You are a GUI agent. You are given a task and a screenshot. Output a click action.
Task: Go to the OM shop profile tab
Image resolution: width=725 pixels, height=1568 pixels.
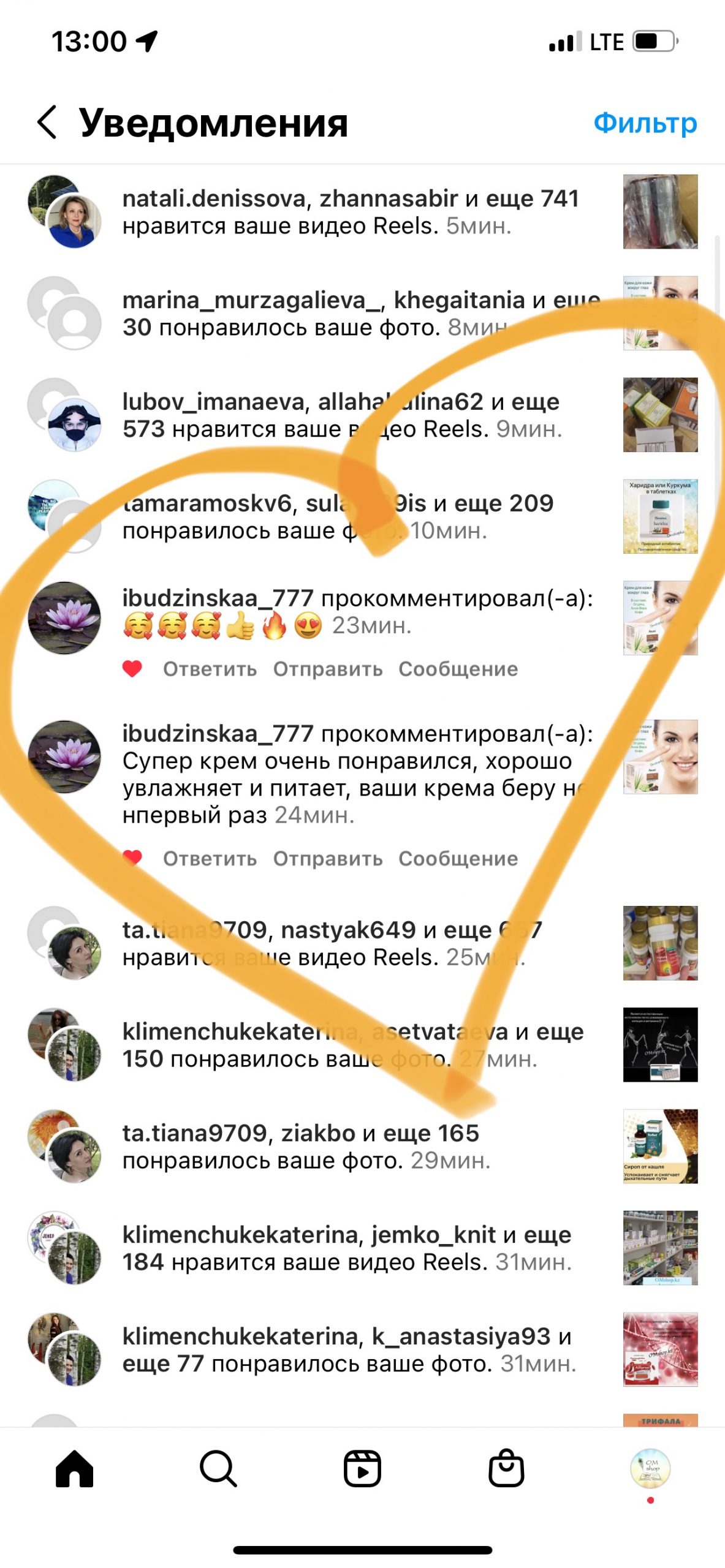click(650, 1468)
